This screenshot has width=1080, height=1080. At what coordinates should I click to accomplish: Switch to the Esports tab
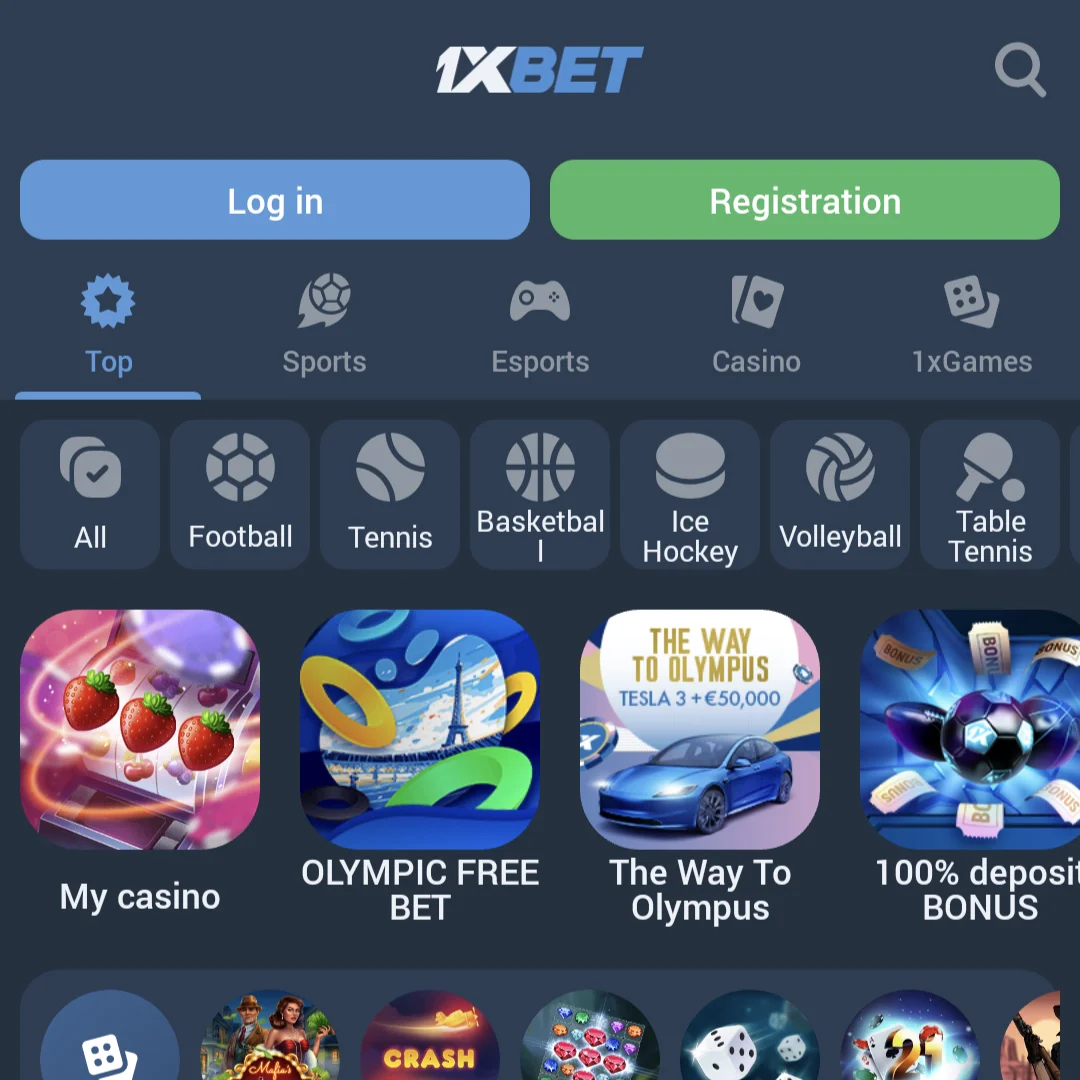pyautogui.click(x=540, y=328)
